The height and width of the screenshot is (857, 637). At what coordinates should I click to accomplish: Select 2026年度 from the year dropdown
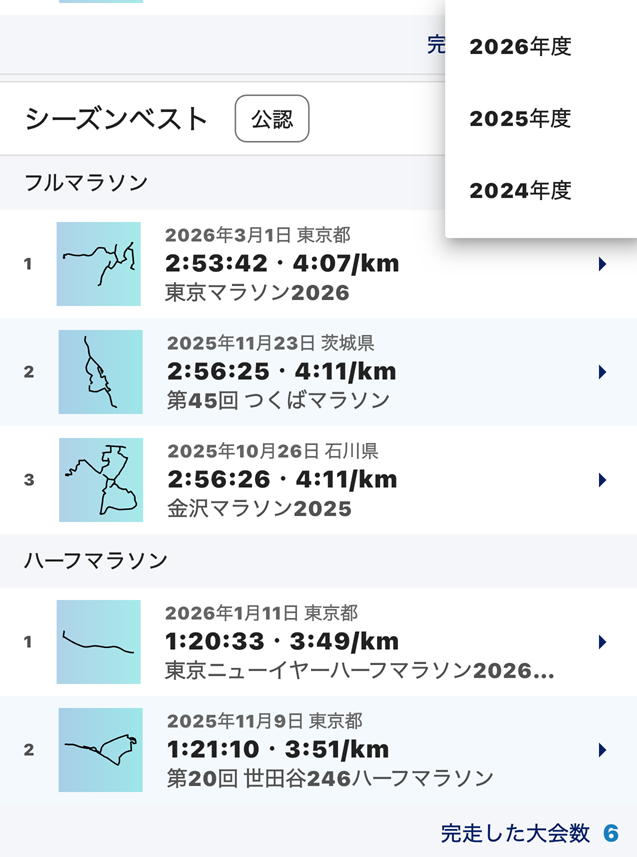click(520, 46)
